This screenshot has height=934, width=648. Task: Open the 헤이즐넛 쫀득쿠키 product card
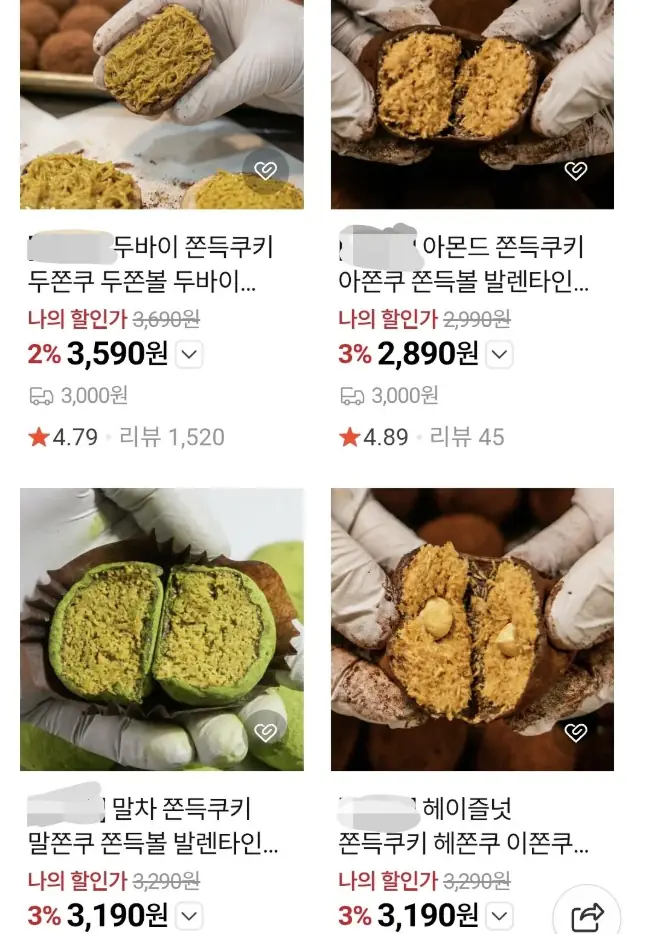click(472, 628)
